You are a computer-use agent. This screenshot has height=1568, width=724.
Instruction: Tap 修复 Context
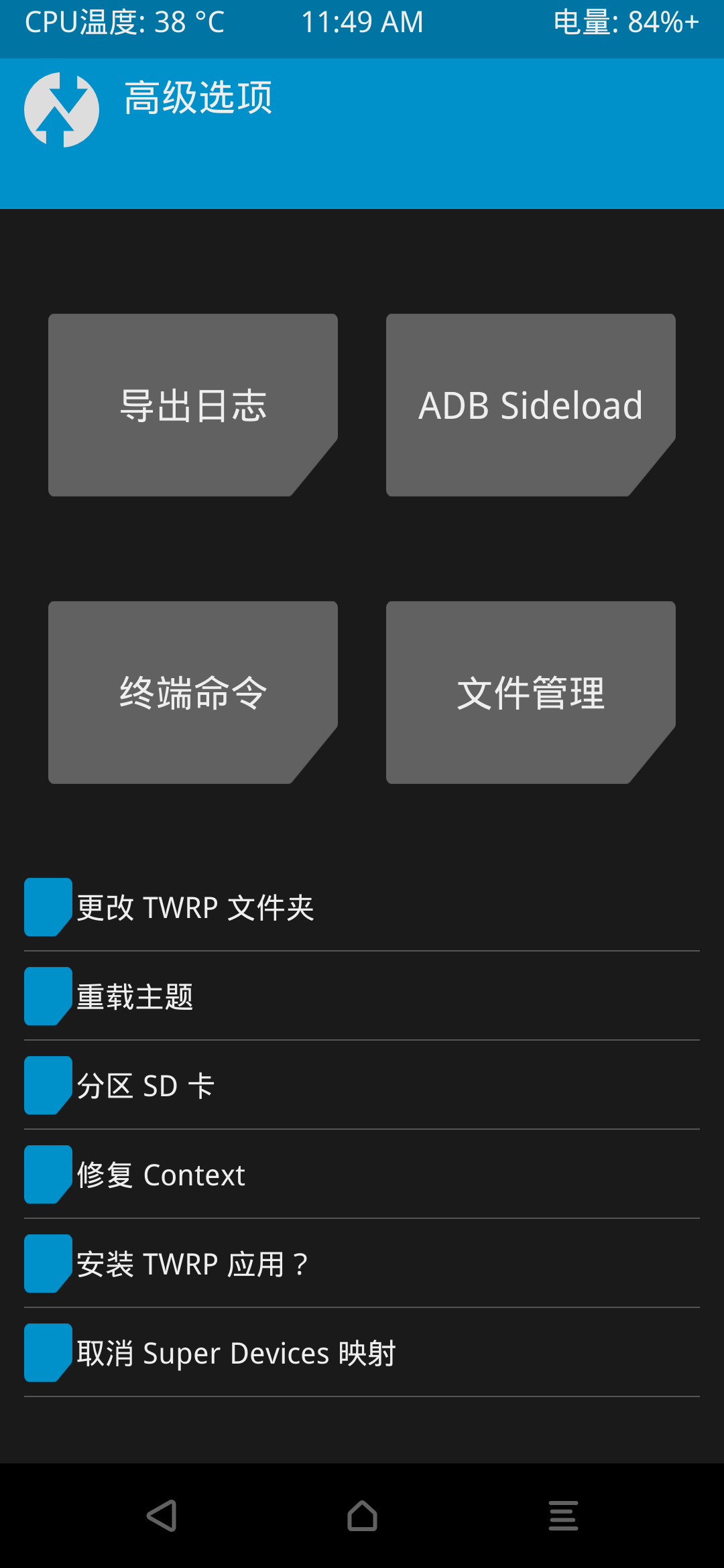pyautogui.click(x=362, y=1175)
